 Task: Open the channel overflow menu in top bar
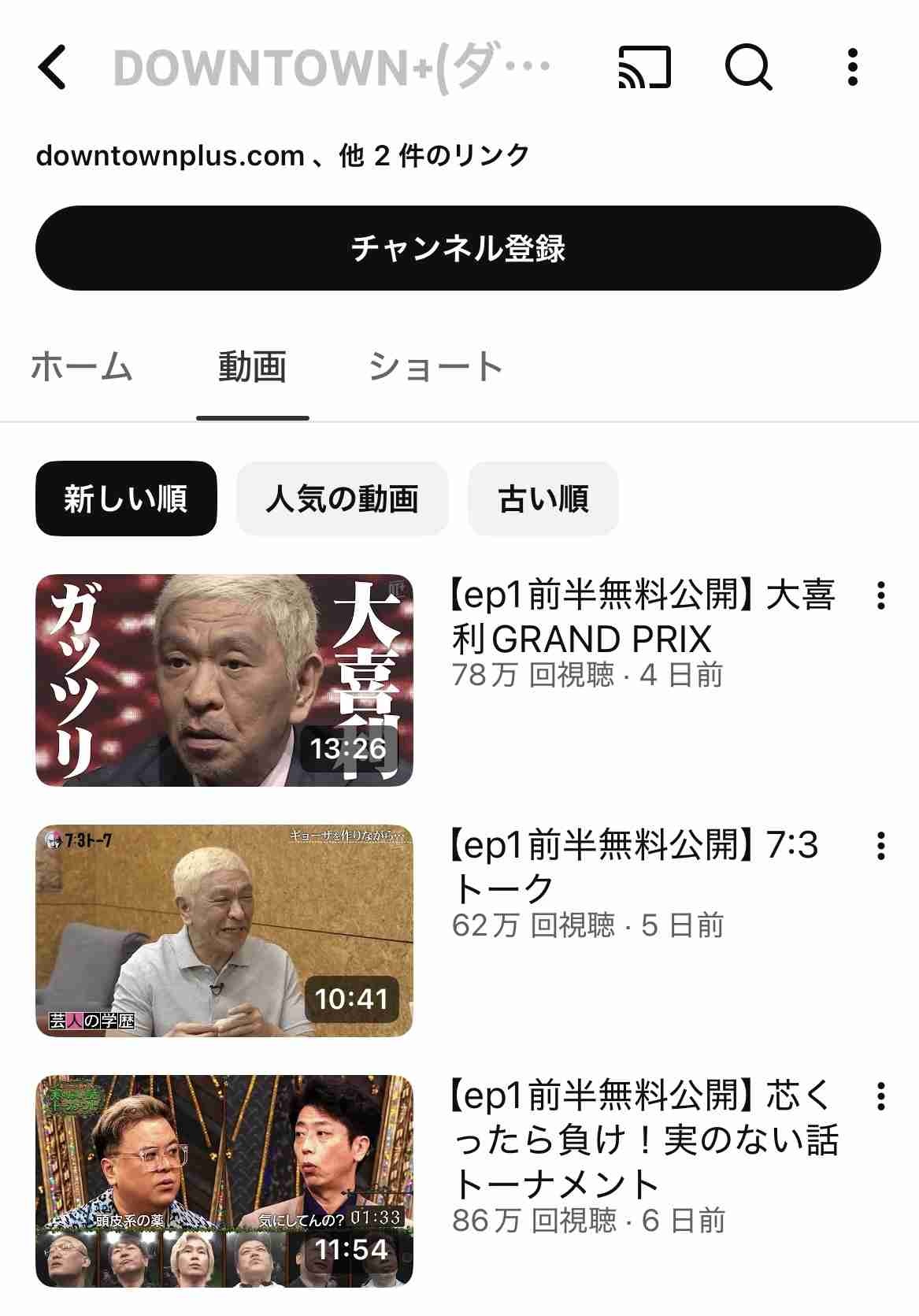(x=852, y=67)
